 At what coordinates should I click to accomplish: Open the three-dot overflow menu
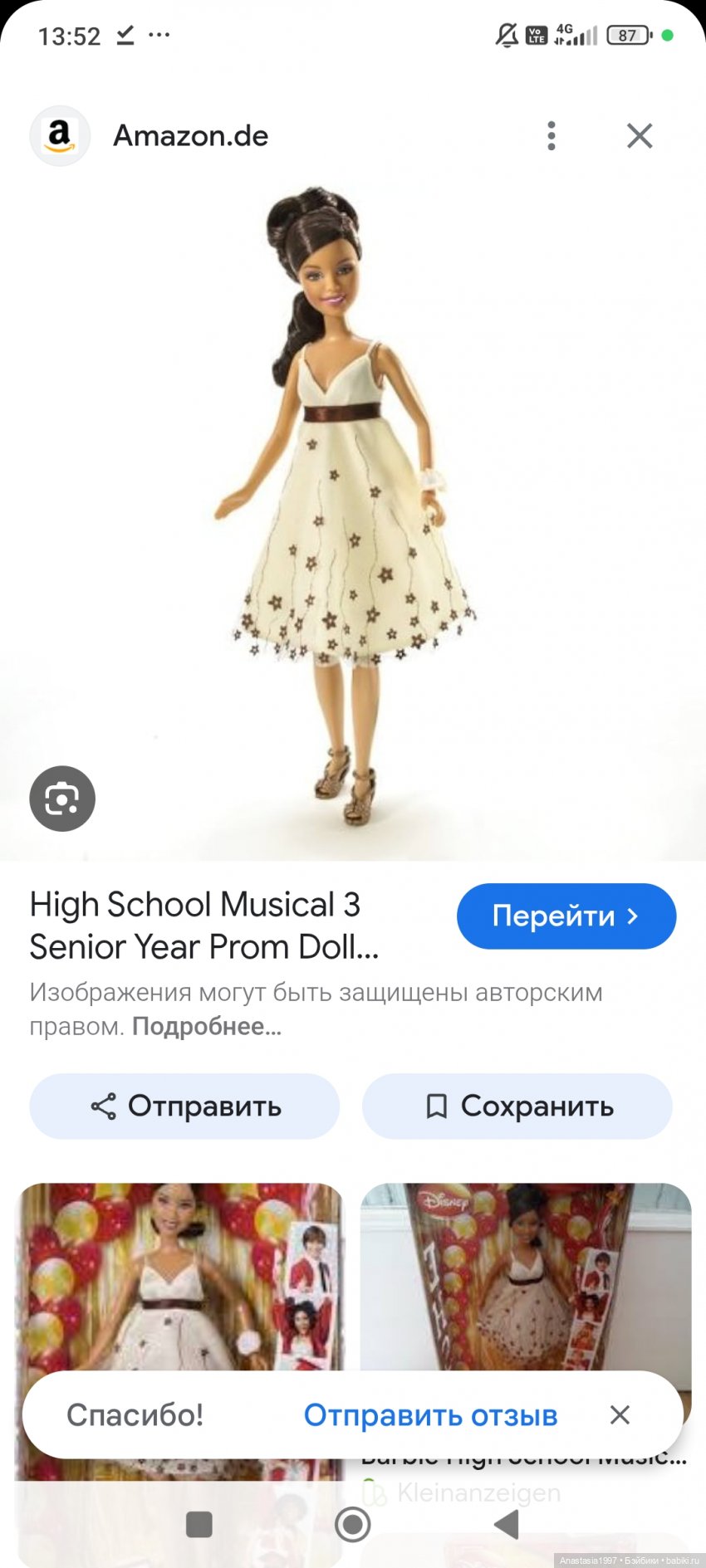551,135
